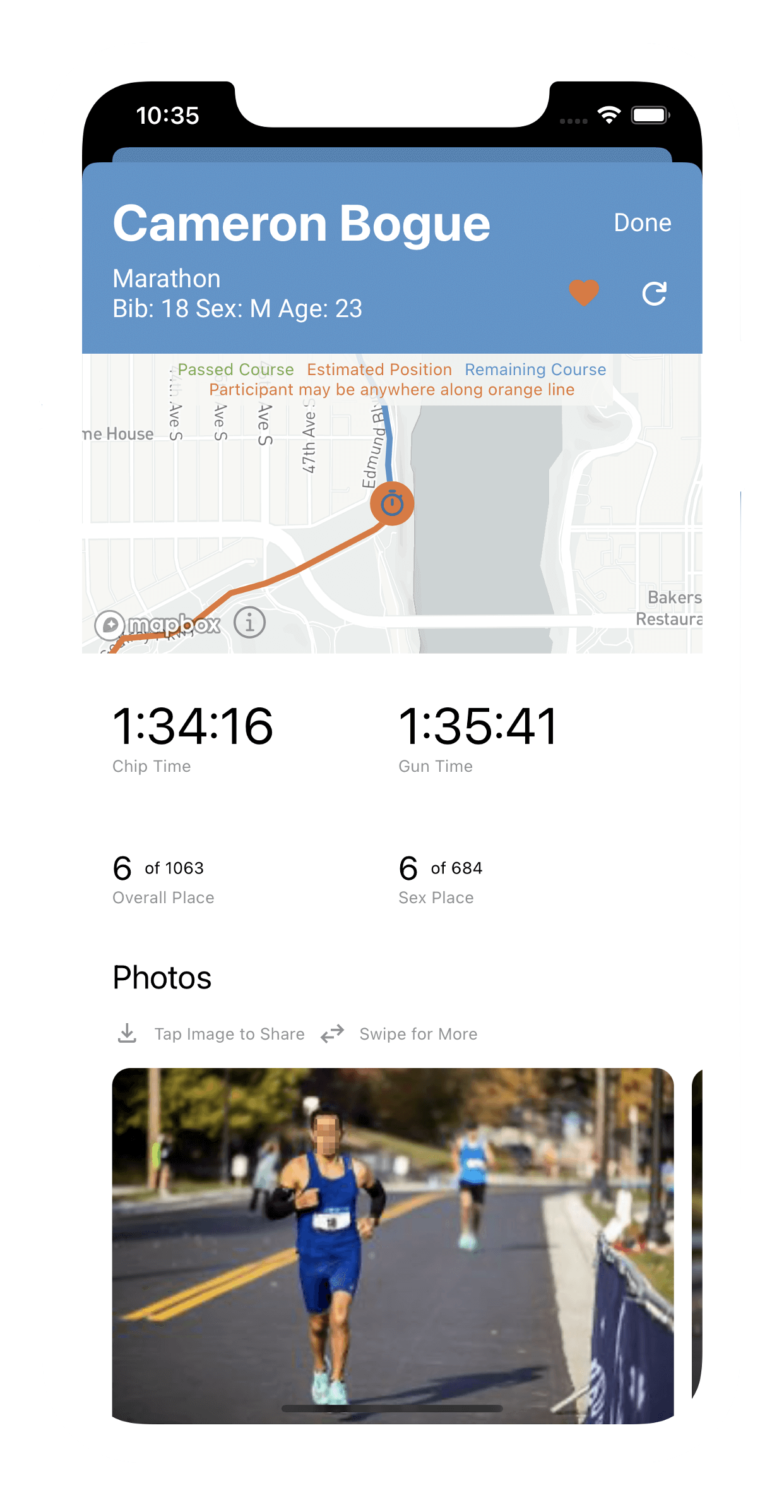
Task: Select the stopwatch marker showing estimated position
Action: (x=393, y=502)
